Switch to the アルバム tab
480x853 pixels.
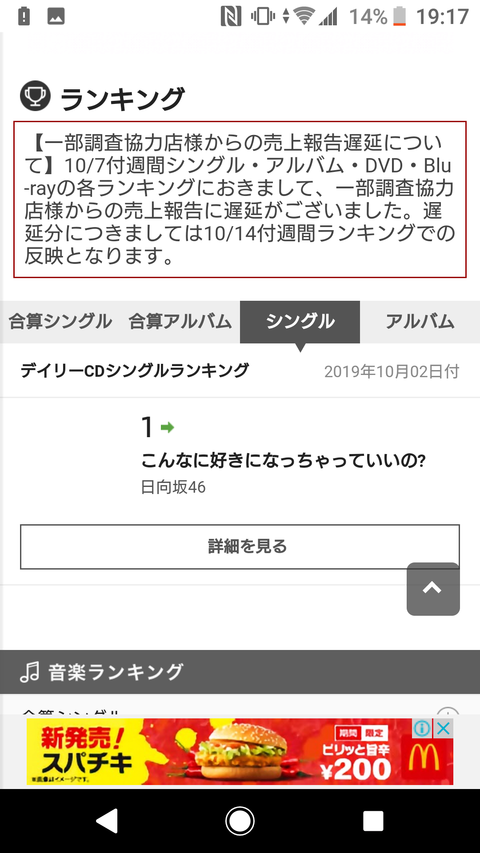pyautogui.click(x=420, y=322)
